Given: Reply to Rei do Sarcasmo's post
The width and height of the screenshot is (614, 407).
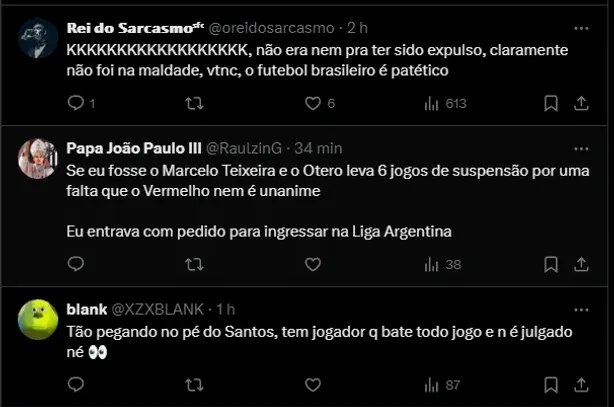Looking at the screenshot, I should (x=76, y=103).
